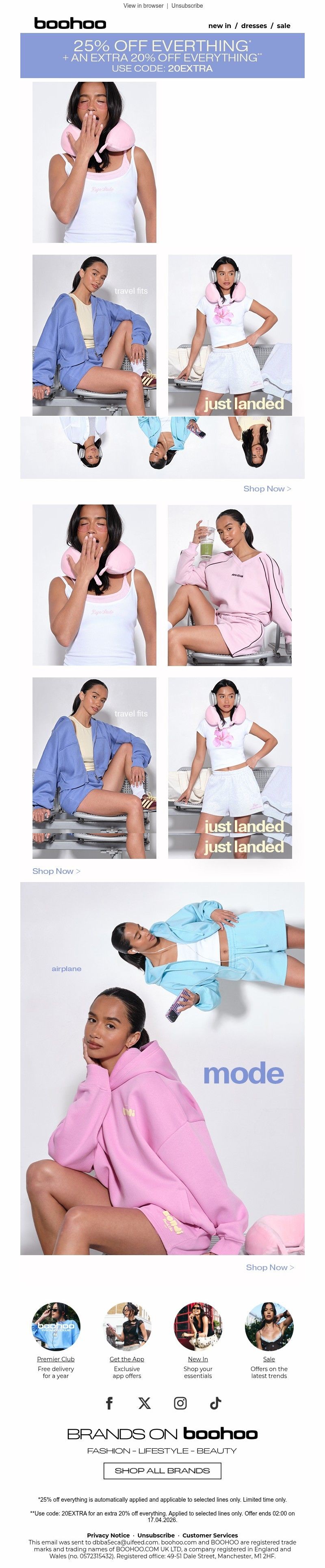This screenshot has height=1568, width=325.
Task: Open the 25% off everything banner
Action: (162, 55)
